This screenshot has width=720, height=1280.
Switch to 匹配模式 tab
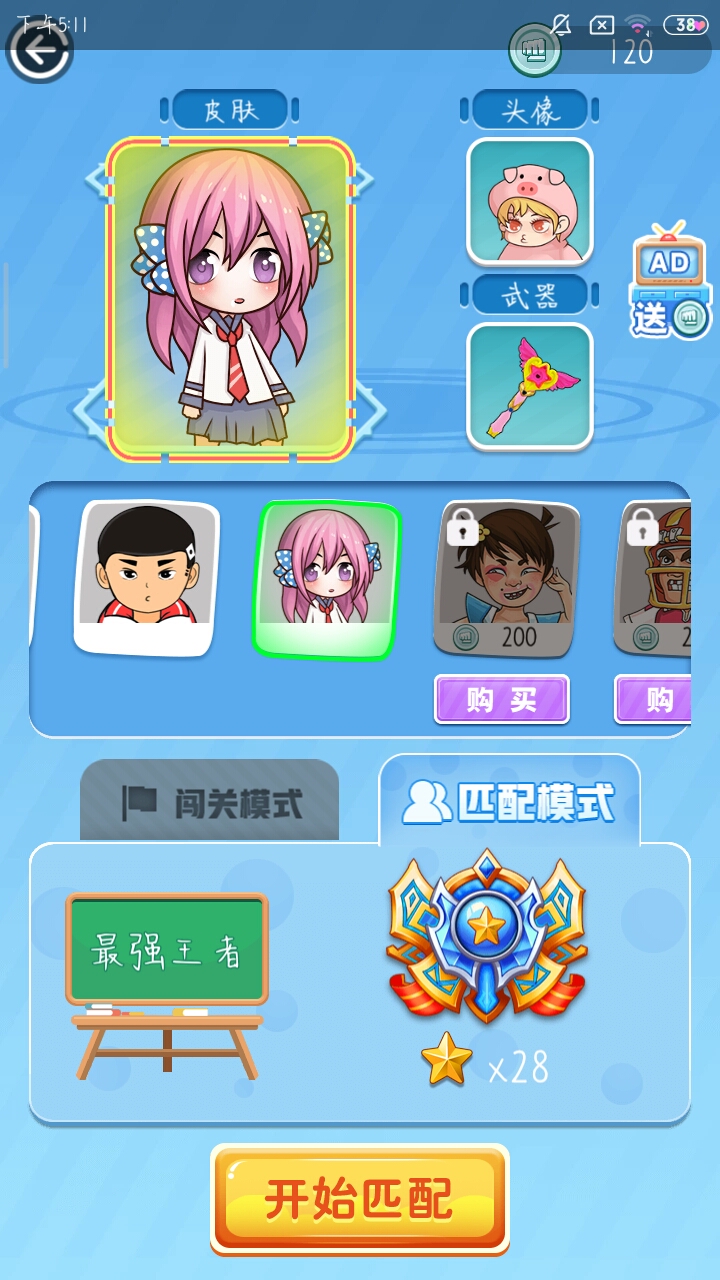tap(509, 802)
